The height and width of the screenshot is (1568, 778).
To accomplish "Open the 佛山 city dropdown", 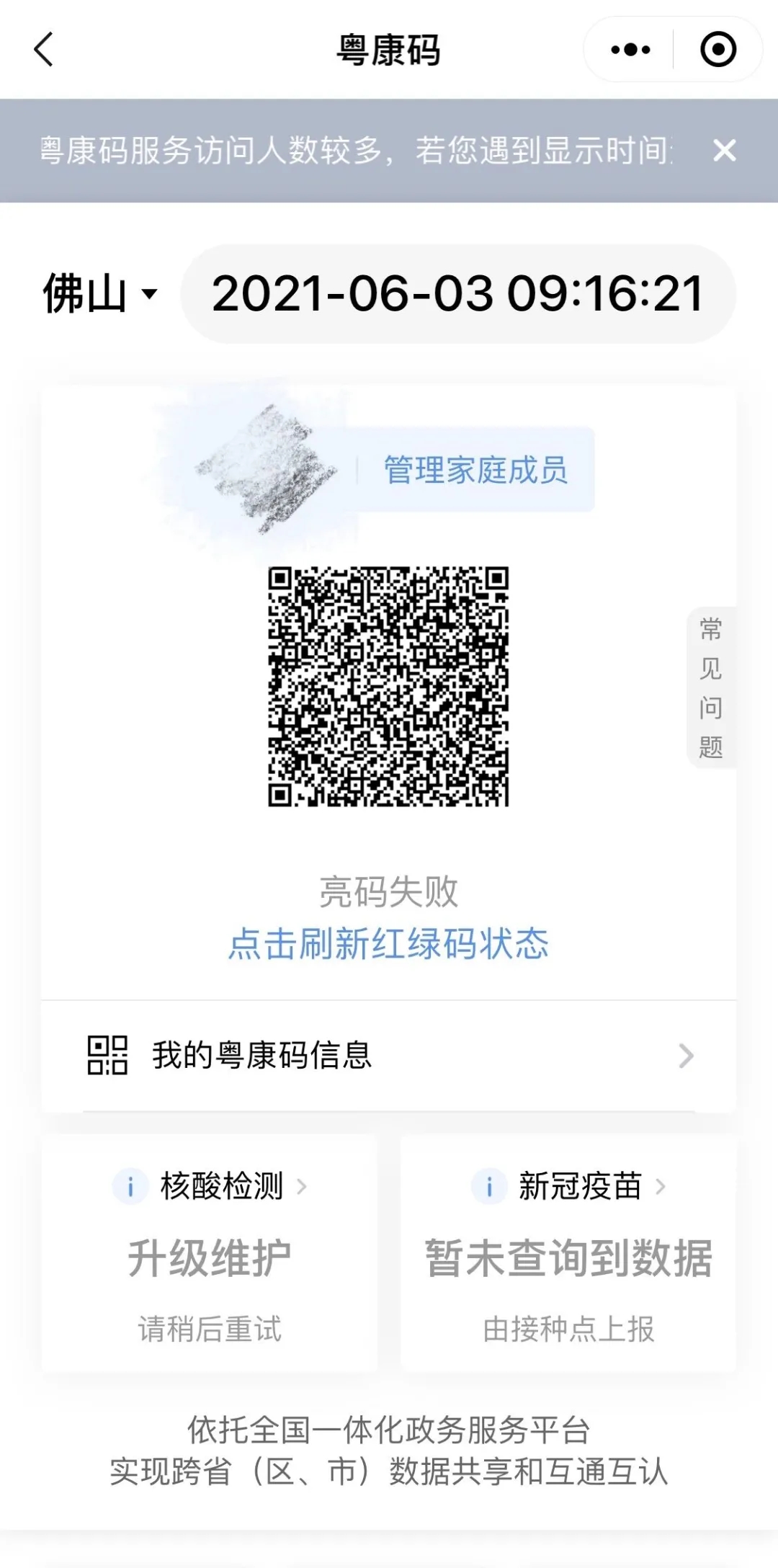I will point(100,294).
